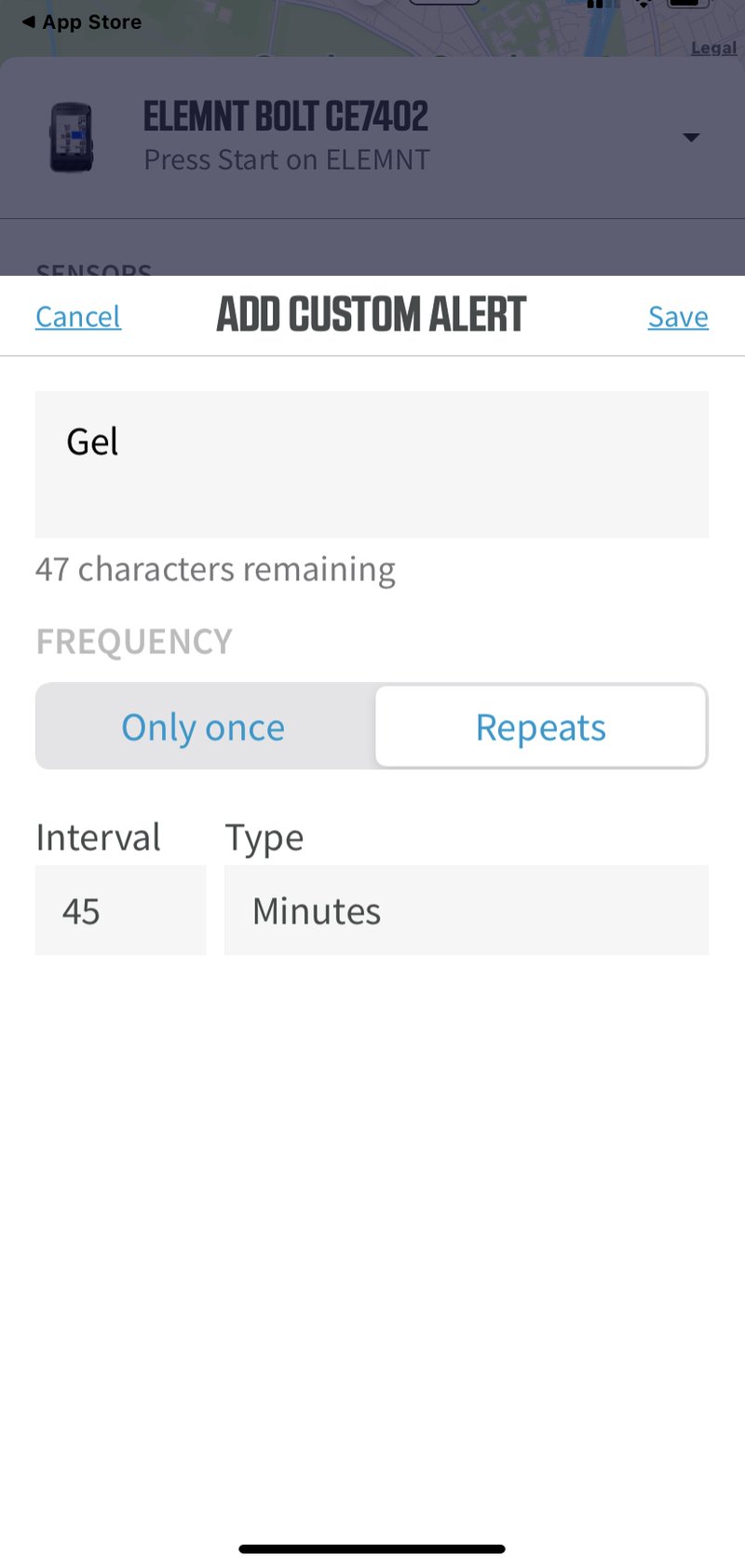Open the device selection chevron
The width and height of the screenshot is (745, 1568).
coord(691,136)
